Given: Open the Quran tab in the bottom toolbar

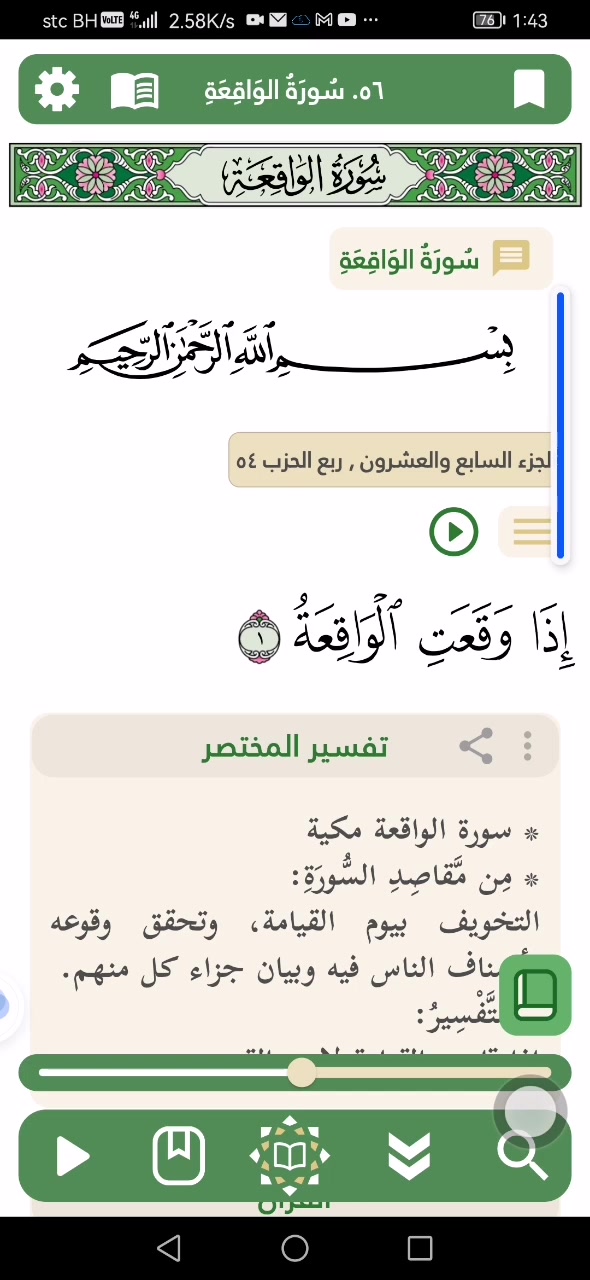Looking at the screenshot, I should [290, 1160].
